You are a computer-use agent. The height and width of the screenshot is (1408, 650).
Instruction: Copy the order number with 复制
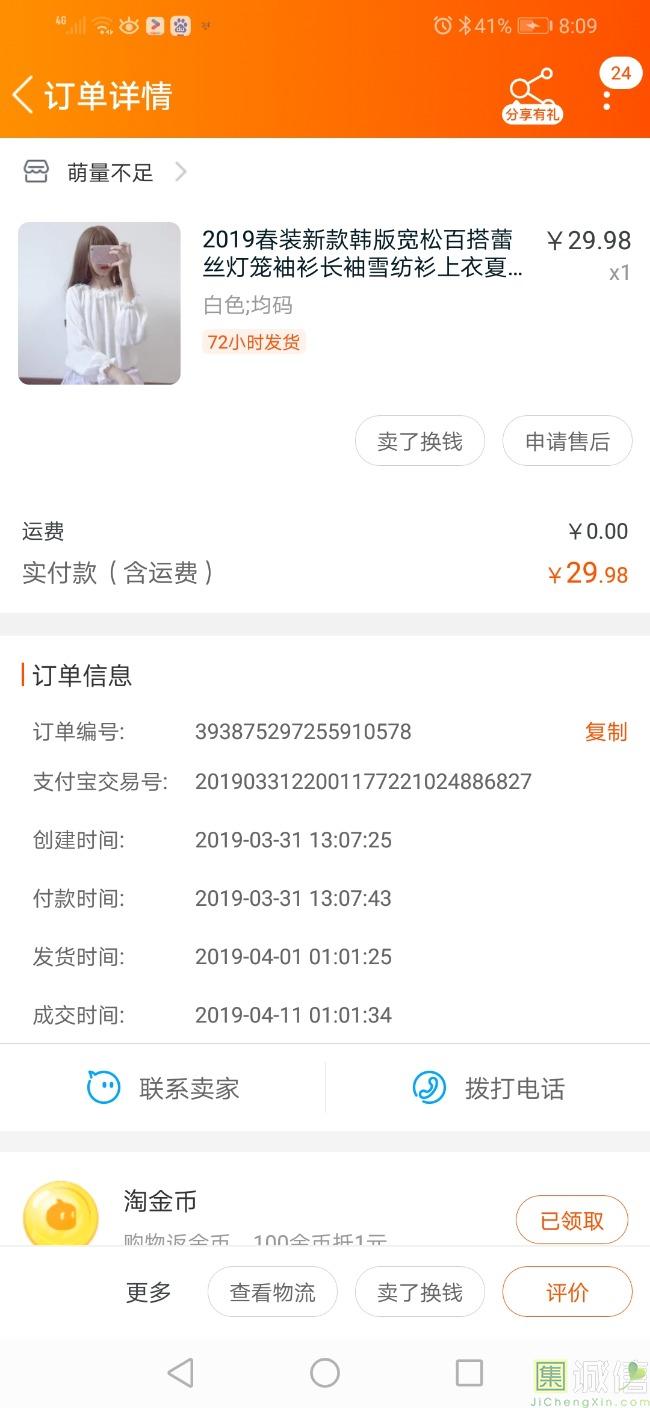pyautogui.click(x=605, y=732)
